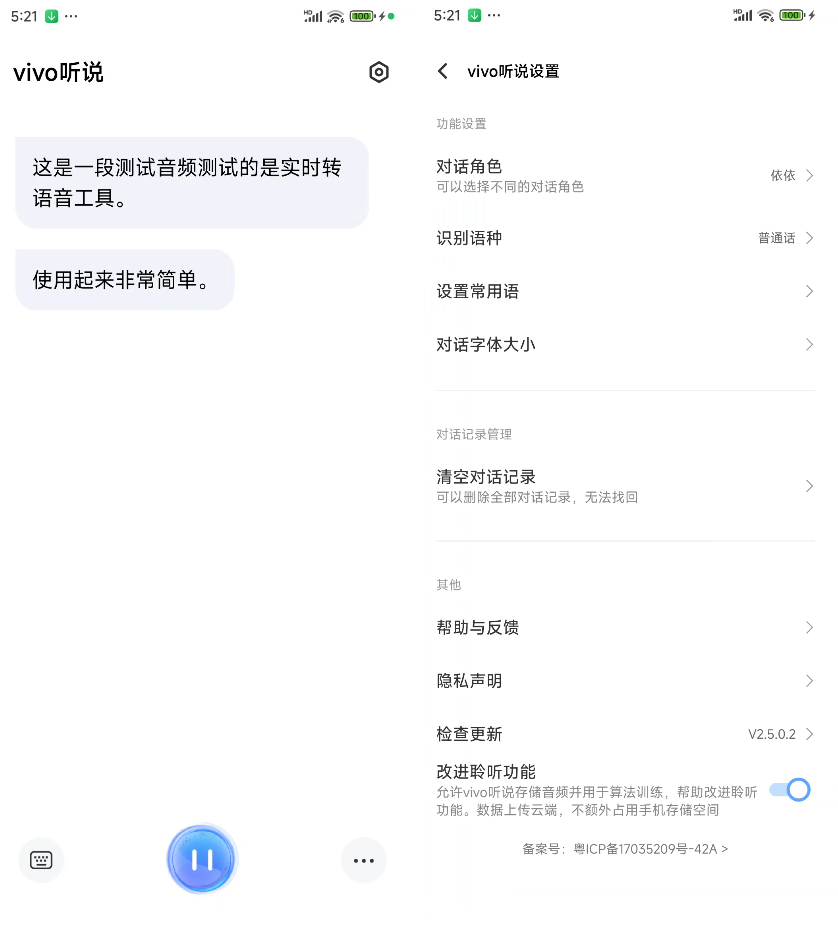Open 对话角色 setting

pyautogui.click(x=625, y=175)
